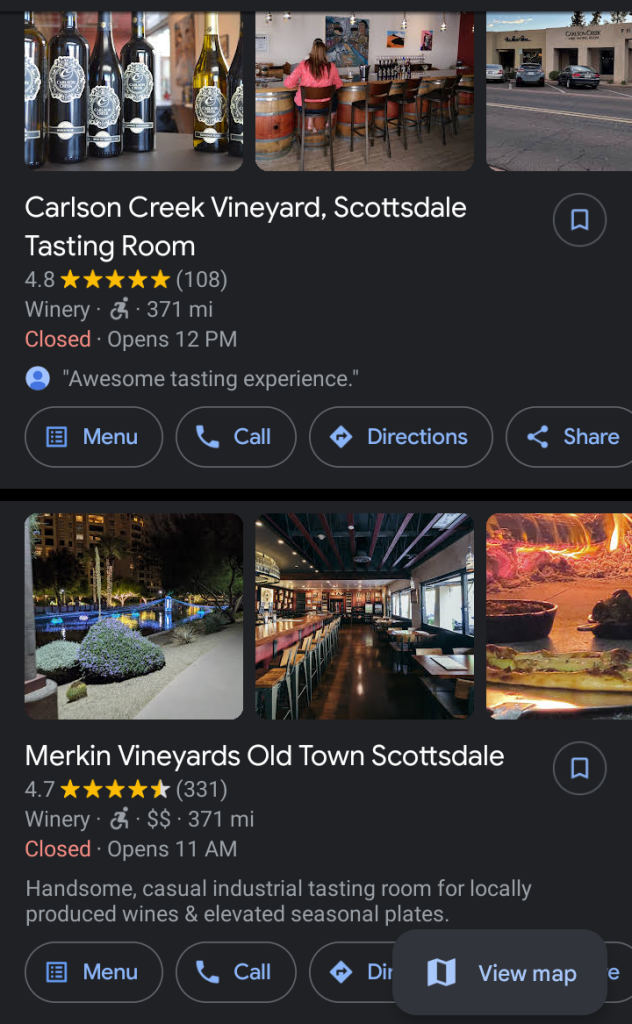
Task: Open Merkin Vineyards bar interior photo
Action: coord(364,616)
